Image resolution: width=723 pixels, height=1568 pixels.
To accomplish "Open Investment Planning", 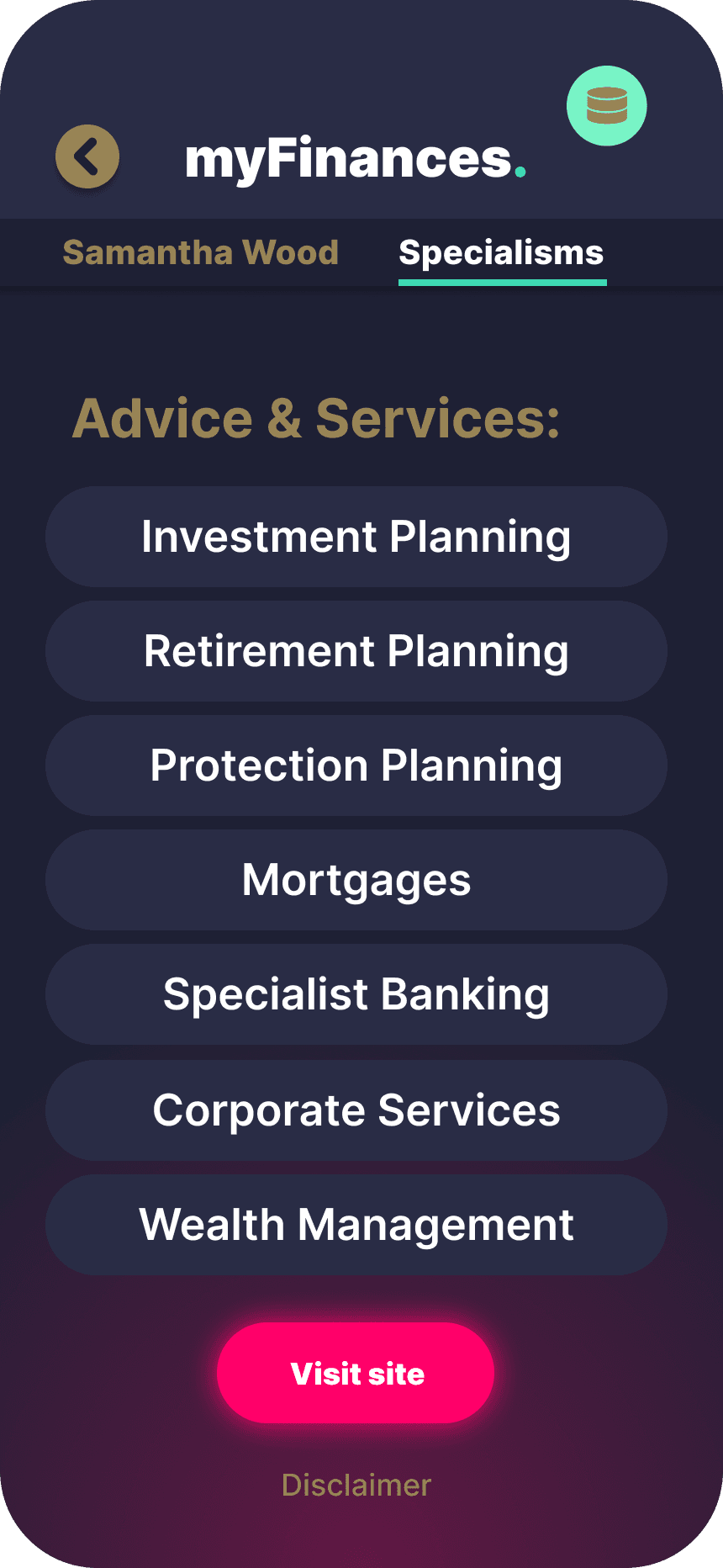I will pos(356,537).
